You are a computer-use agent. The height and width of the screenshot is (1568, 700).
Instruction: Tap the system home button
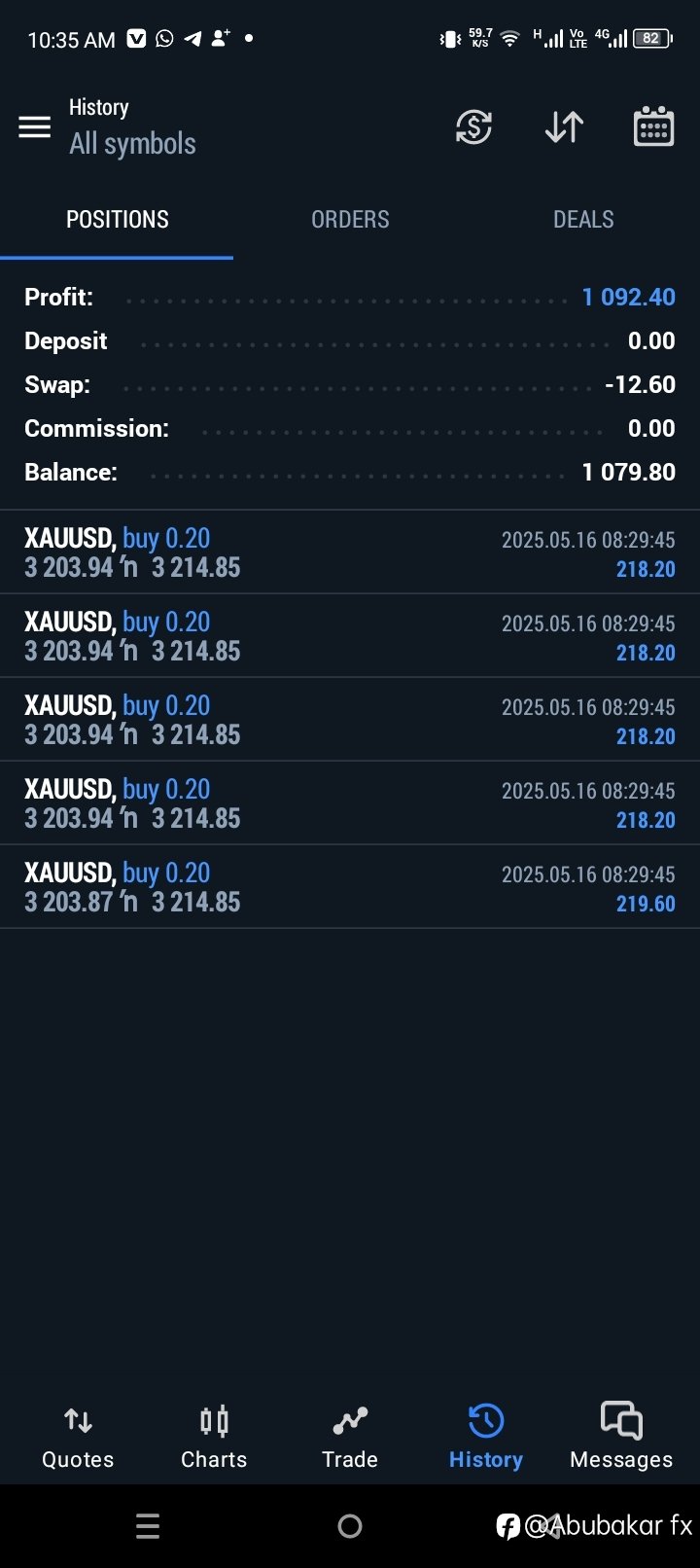pos(350,1526)
